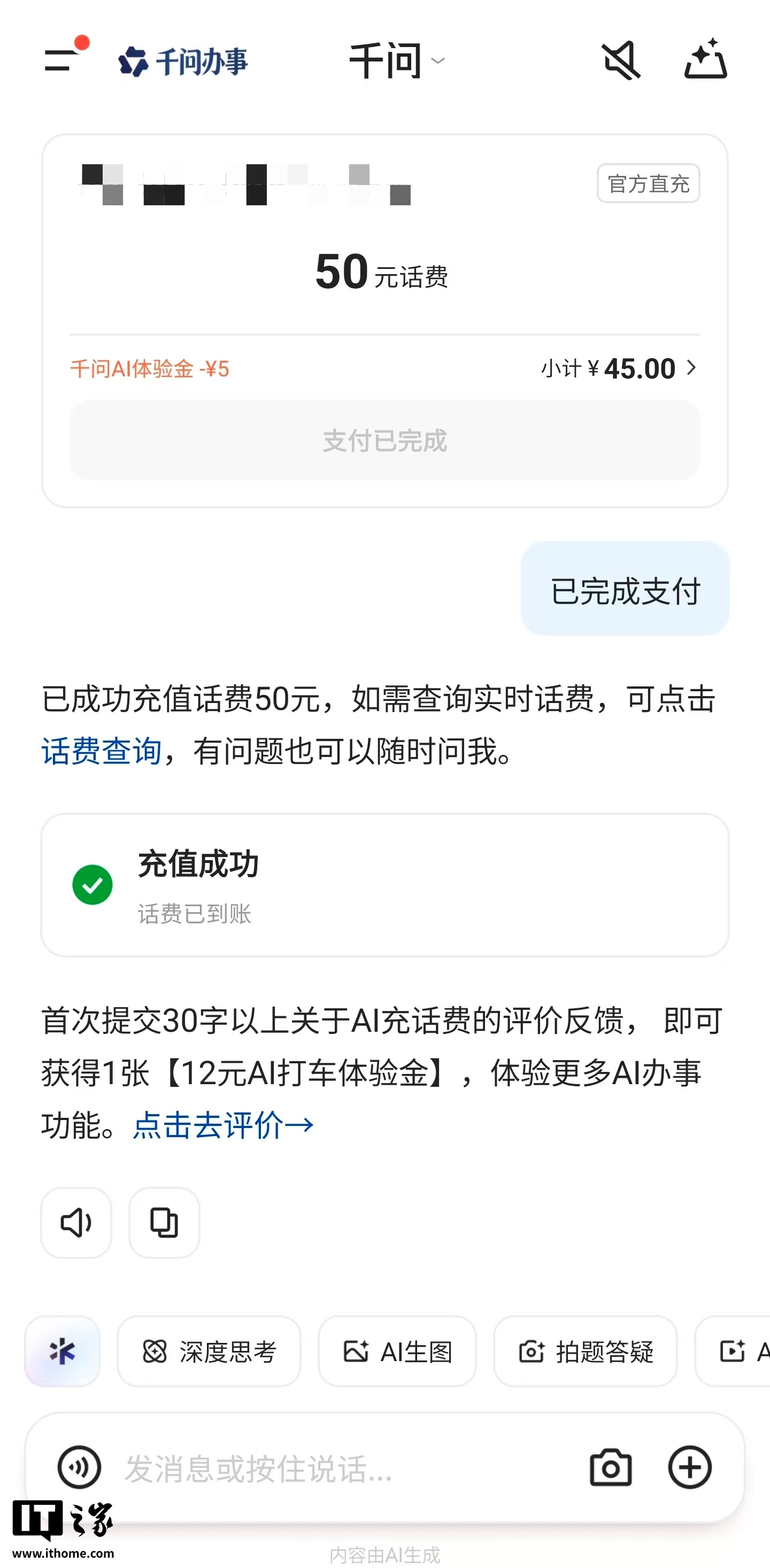Unmute sound with the speaker-off icon

pyautogui.click(x=620, y=60)
